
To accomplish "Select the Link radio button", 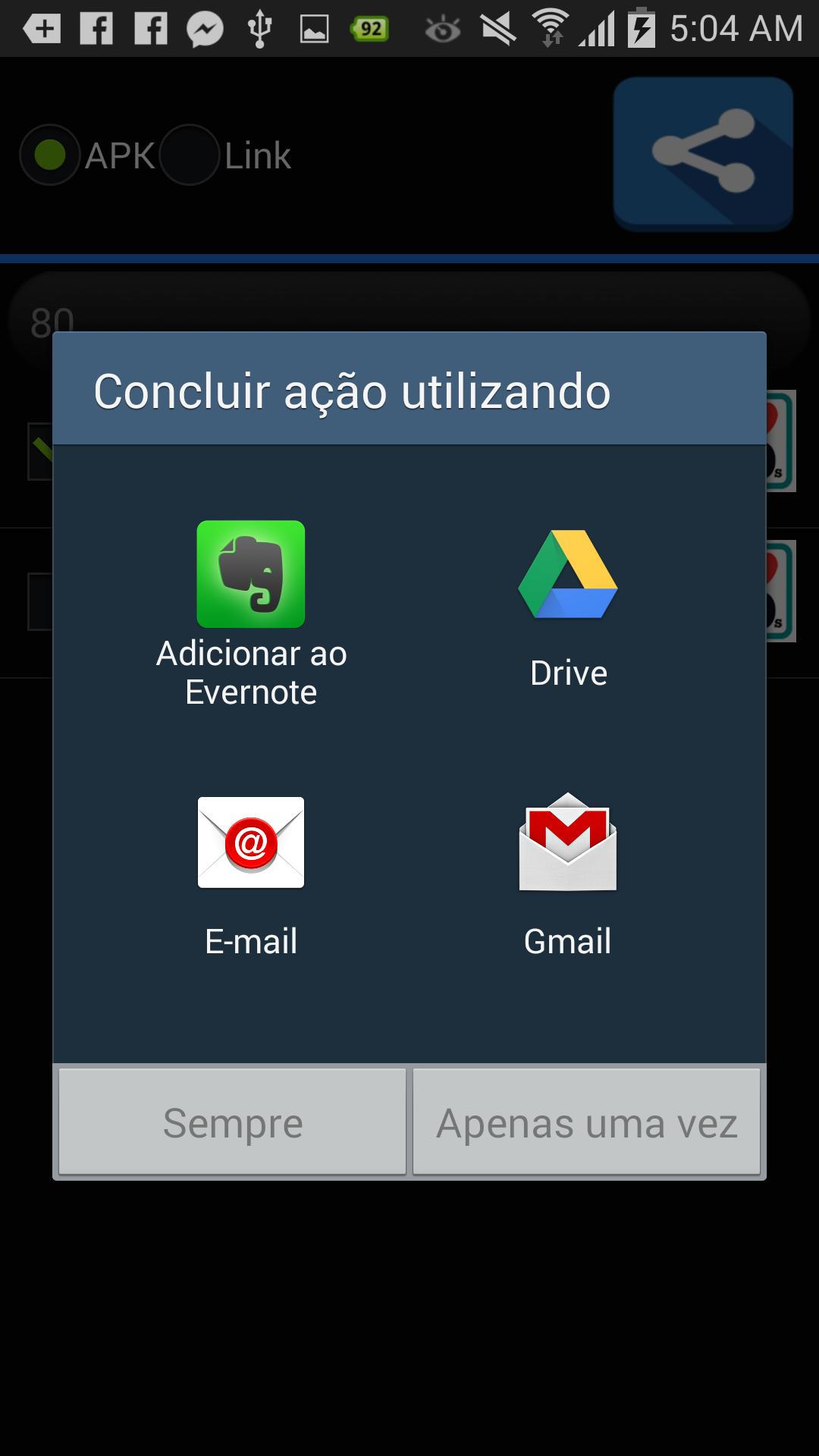I will (190, 155).
